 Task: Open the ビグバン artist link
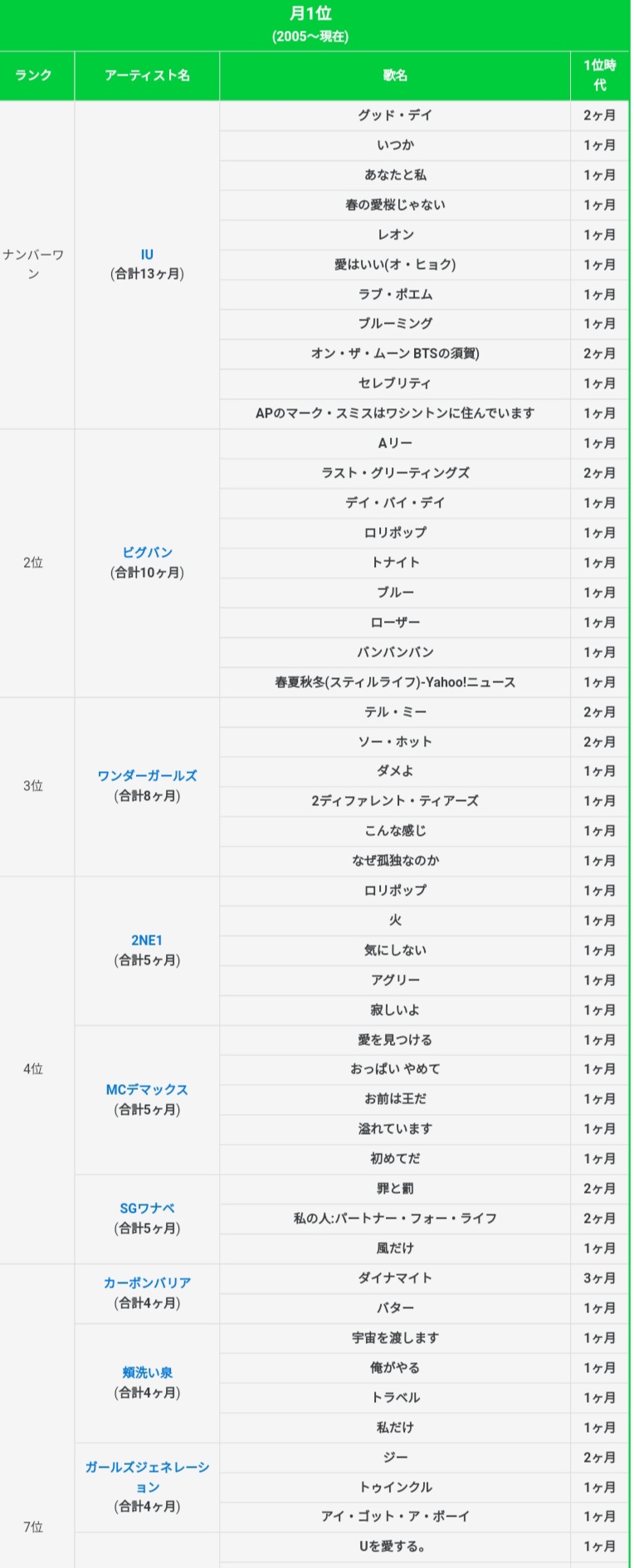(147, 553)
